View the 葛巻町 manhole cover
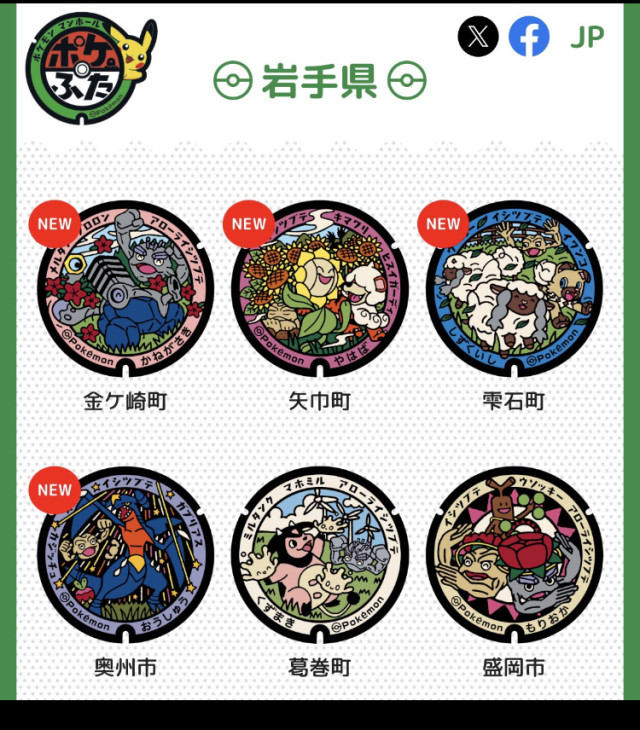The width and height of the screenshot is (640, 730). point(319,554)
